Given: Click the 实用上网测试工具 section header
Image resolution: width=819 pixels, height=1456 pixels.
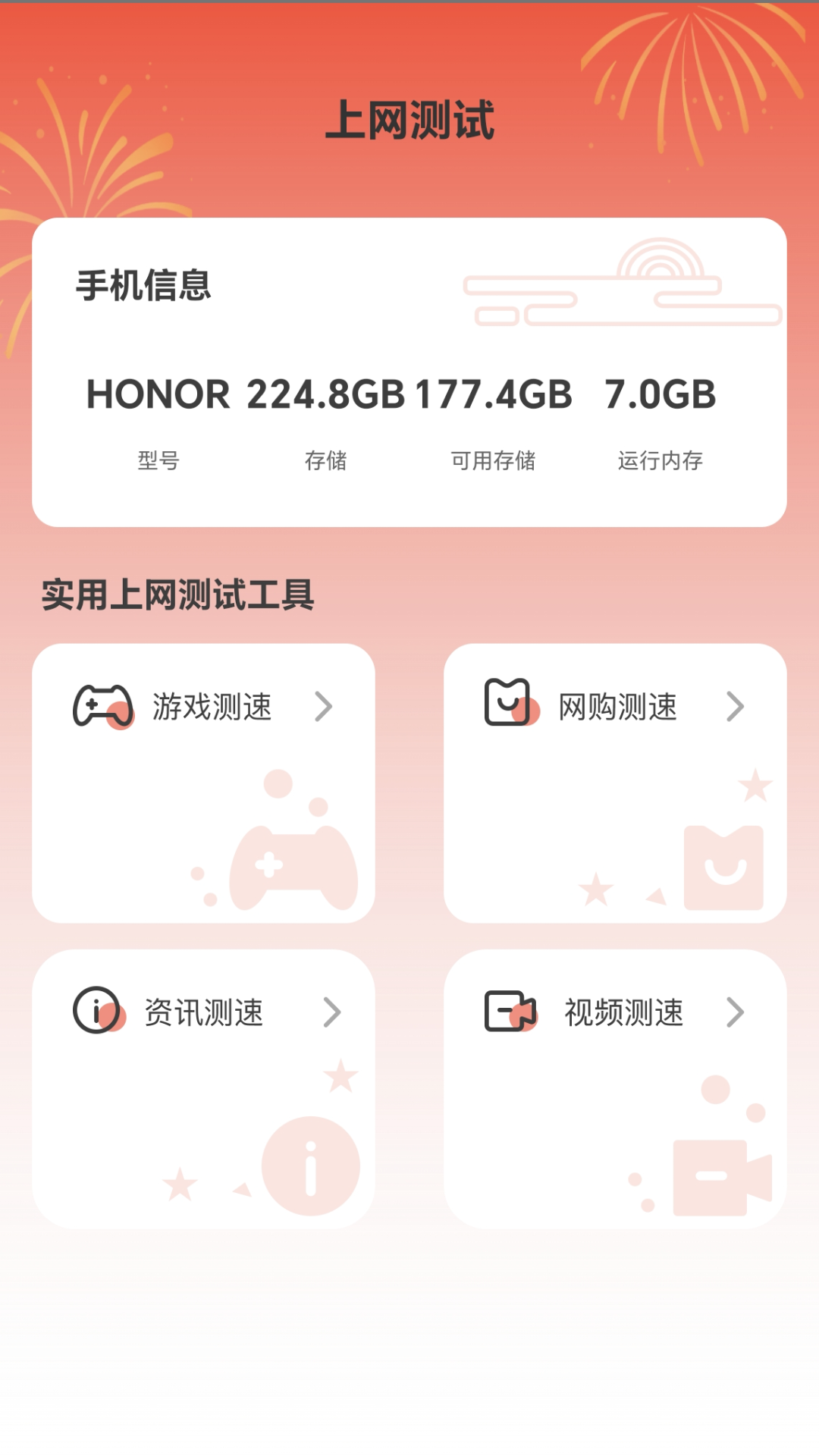Looking at the screenshot, I should coord(180,595).
